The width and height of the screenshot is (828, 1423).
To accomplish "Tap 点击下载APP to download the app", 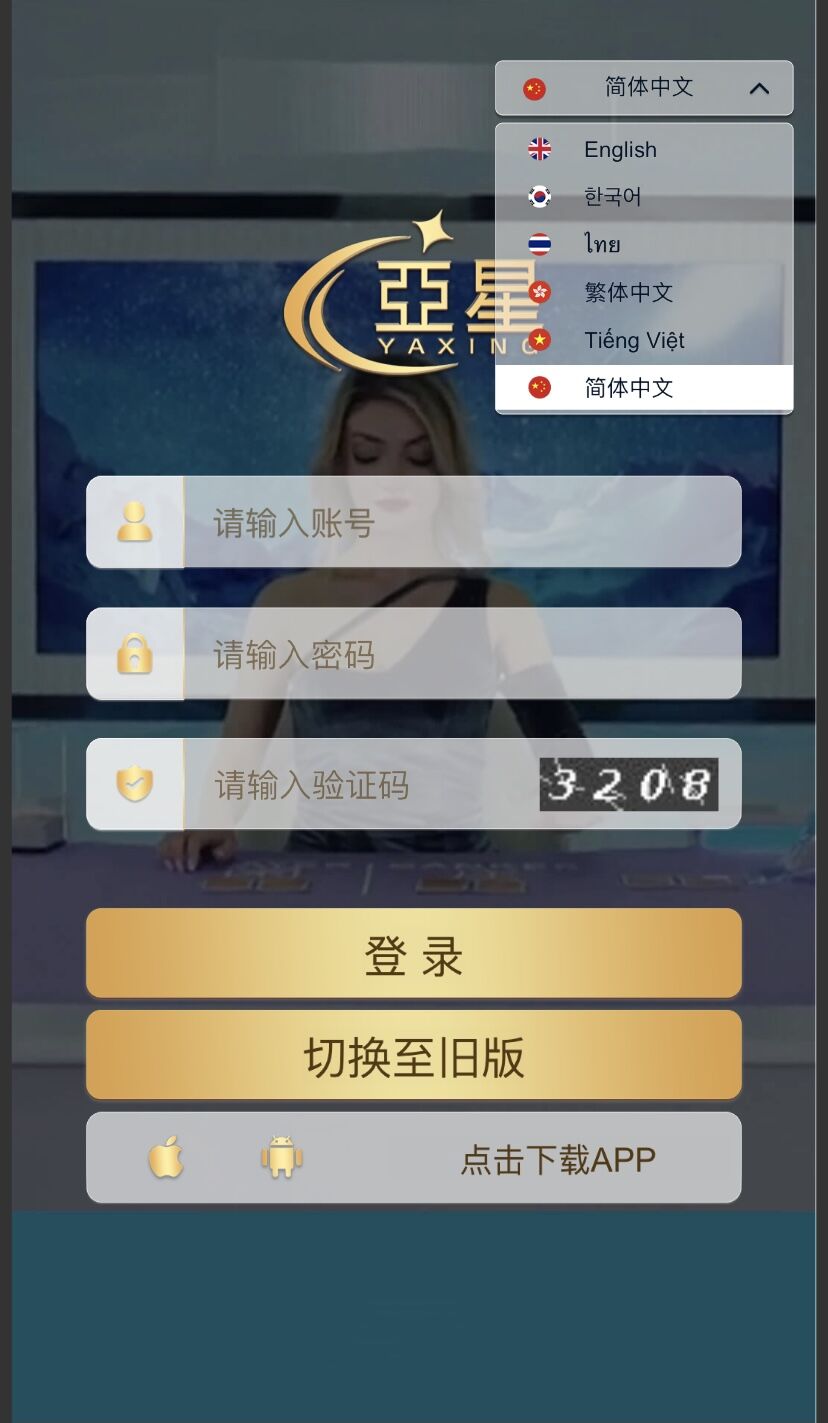I will (x=557, y=1159).
